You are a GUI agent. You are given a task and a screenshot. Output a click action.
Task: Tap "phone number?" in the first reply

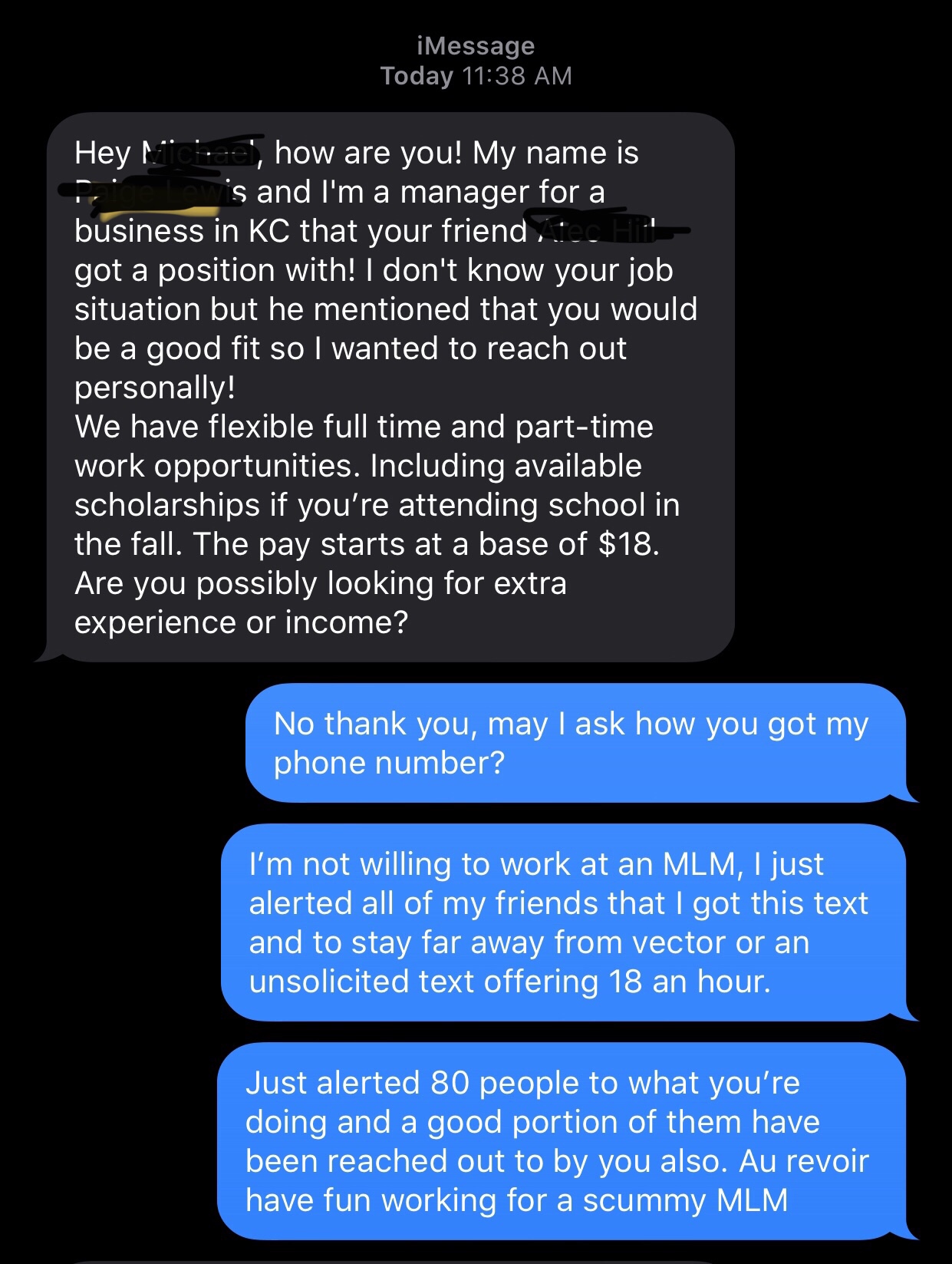[x=388, y=762]
